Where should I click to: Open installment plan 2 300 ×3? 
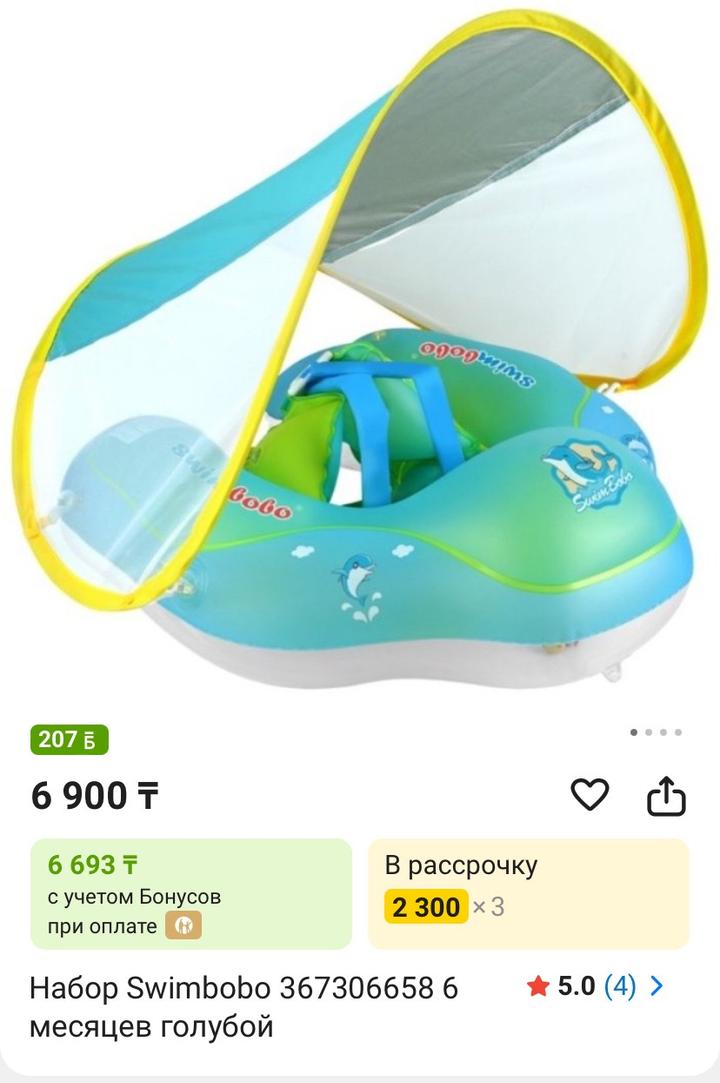point(528,893)
